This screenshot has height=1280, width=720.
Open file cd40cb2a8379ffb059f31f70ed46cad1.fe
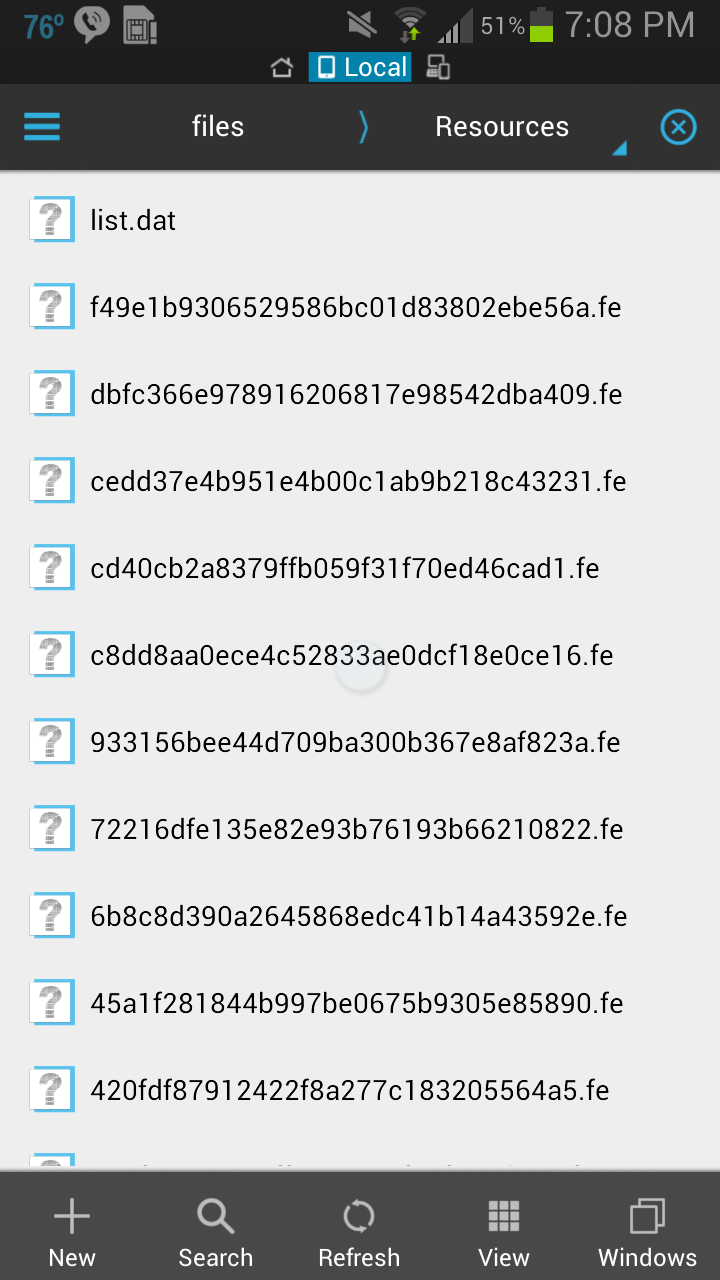(360, 568)
